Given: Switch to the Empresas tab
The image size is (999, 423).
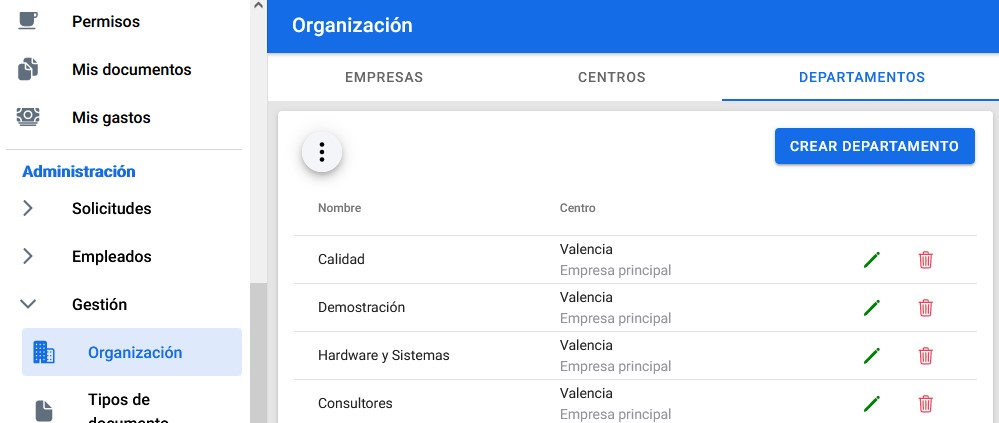Looking at the screenshot, I should (x=384, y=77).
